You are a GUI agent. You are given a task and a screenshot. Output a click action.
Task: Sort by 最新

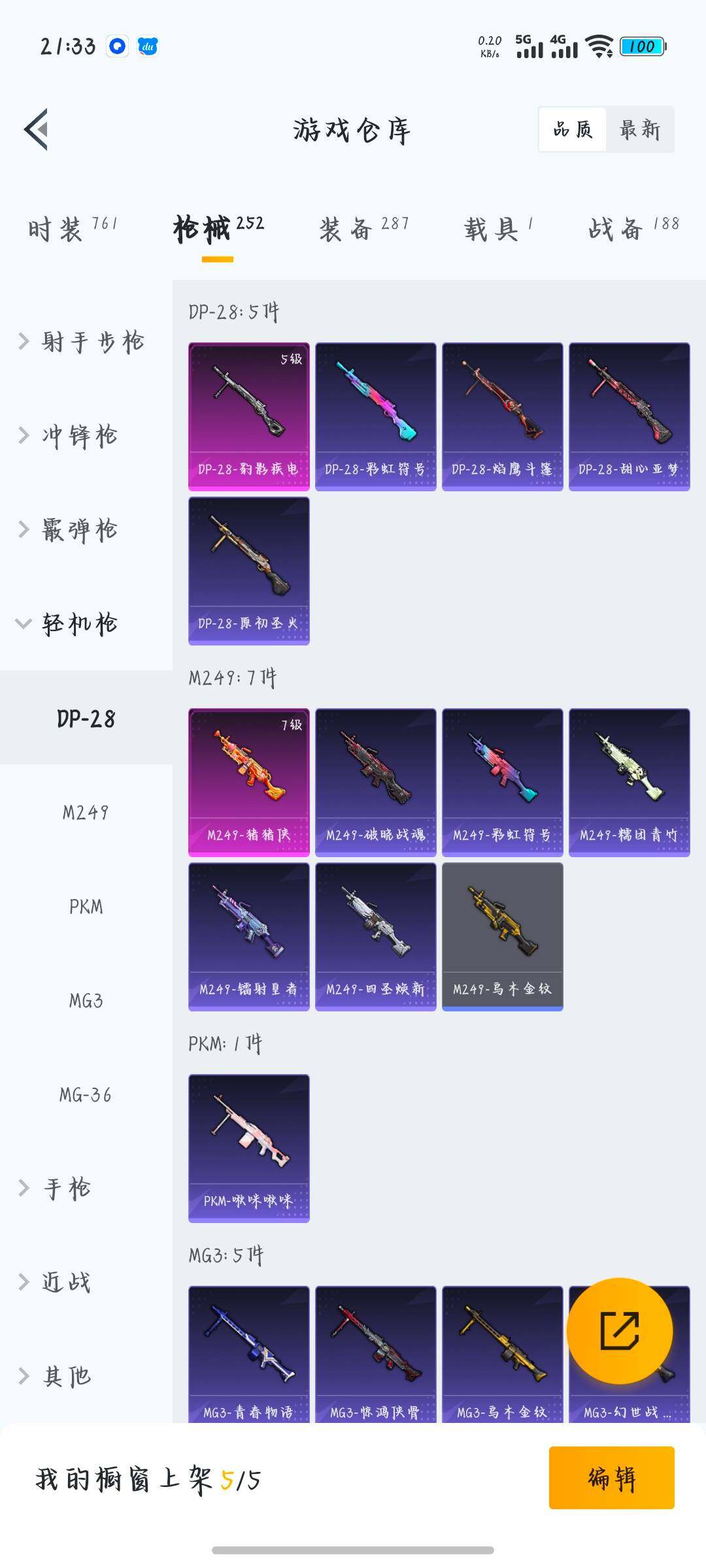639,129
